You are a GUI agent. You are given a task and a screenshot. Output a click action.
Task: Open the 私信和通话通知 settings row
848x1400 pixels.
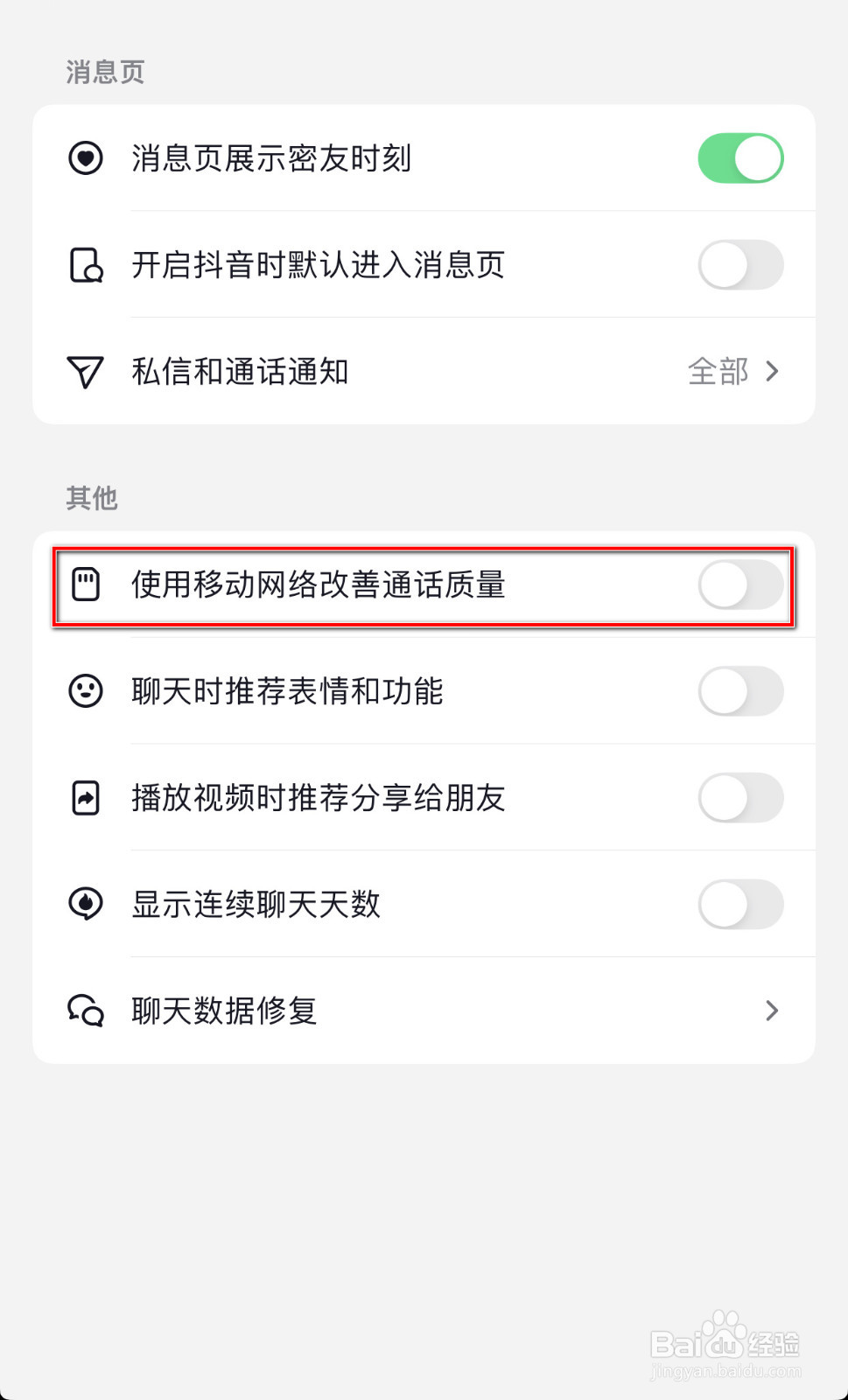pos(424,371)
